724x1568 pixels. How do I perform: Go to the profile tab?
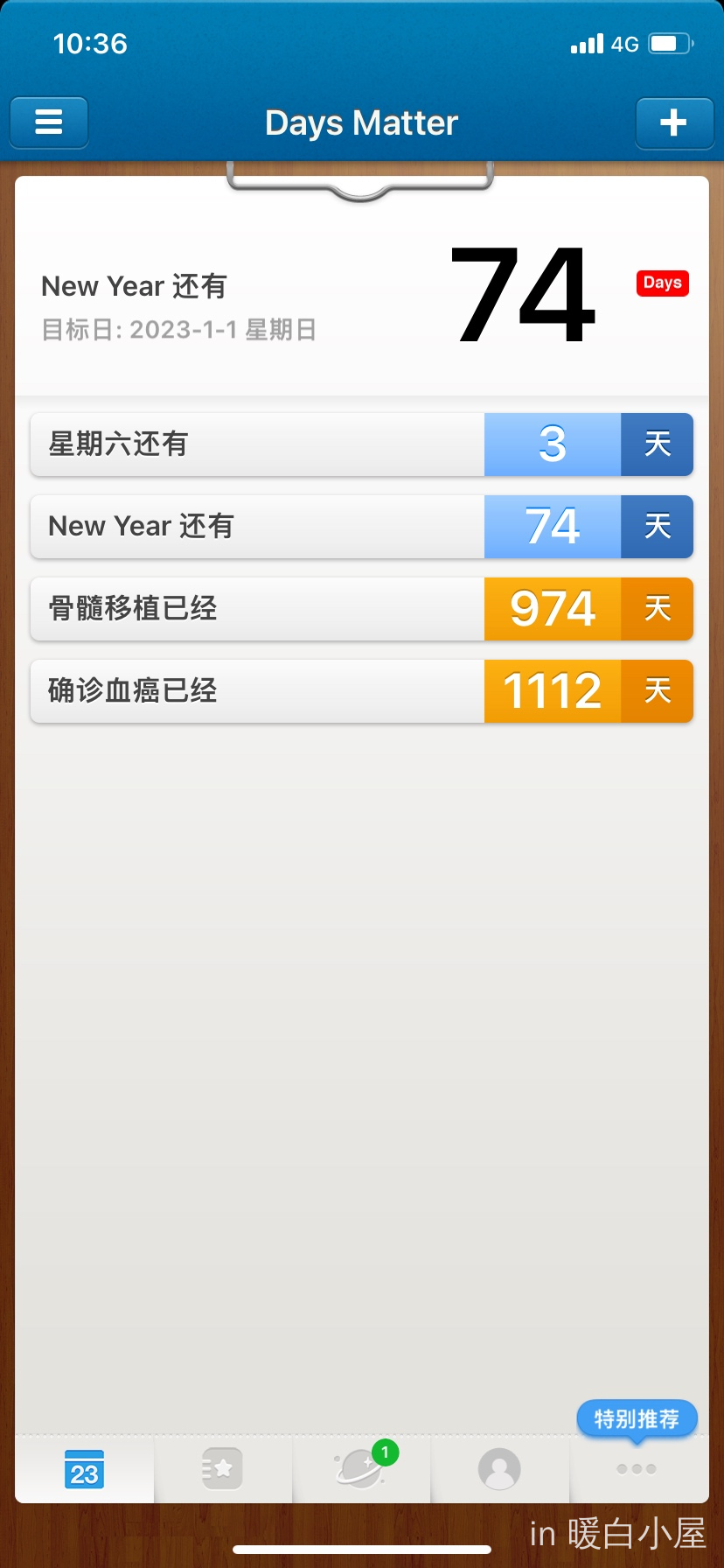(x=499, y=1469)
